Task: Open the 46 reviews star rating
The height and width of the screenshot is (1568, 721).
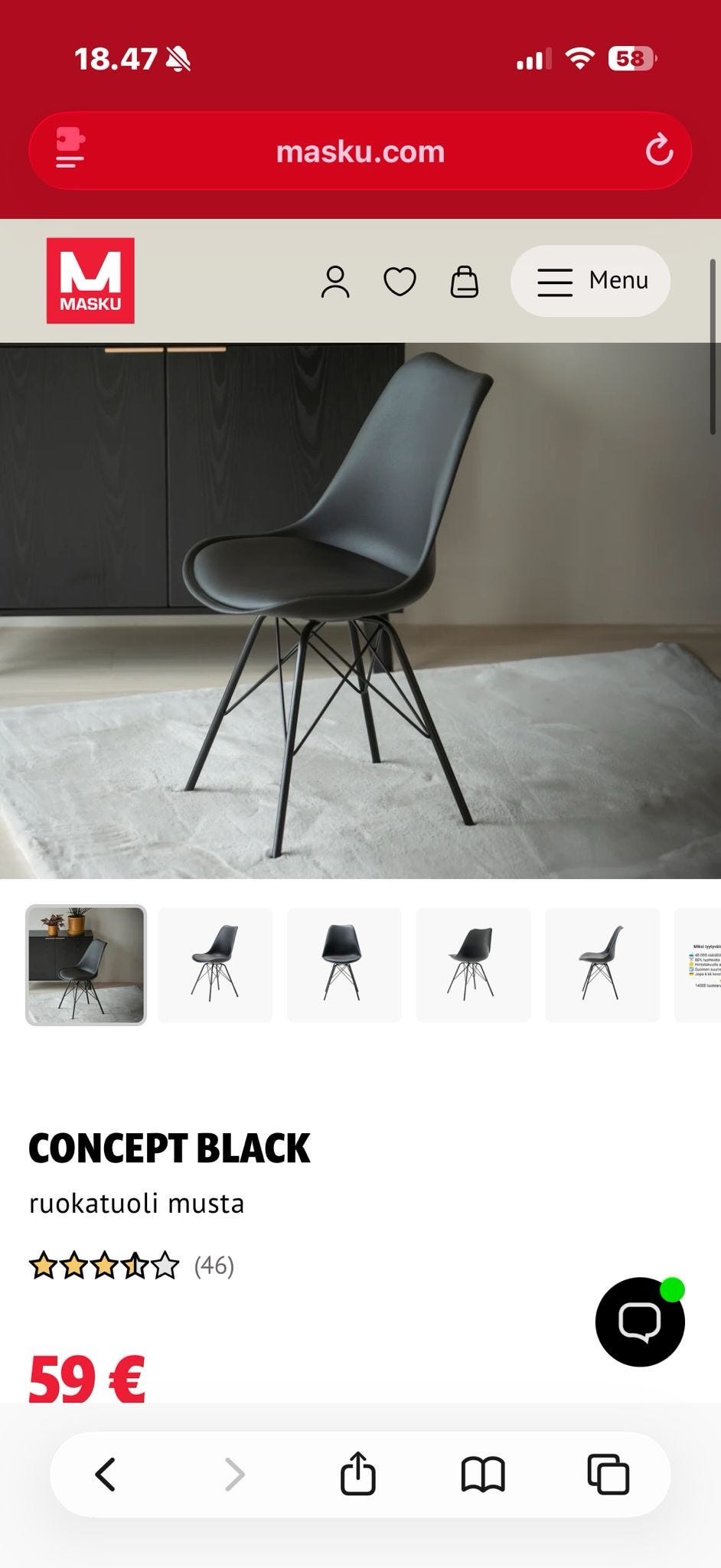Action: [130, 1266]
